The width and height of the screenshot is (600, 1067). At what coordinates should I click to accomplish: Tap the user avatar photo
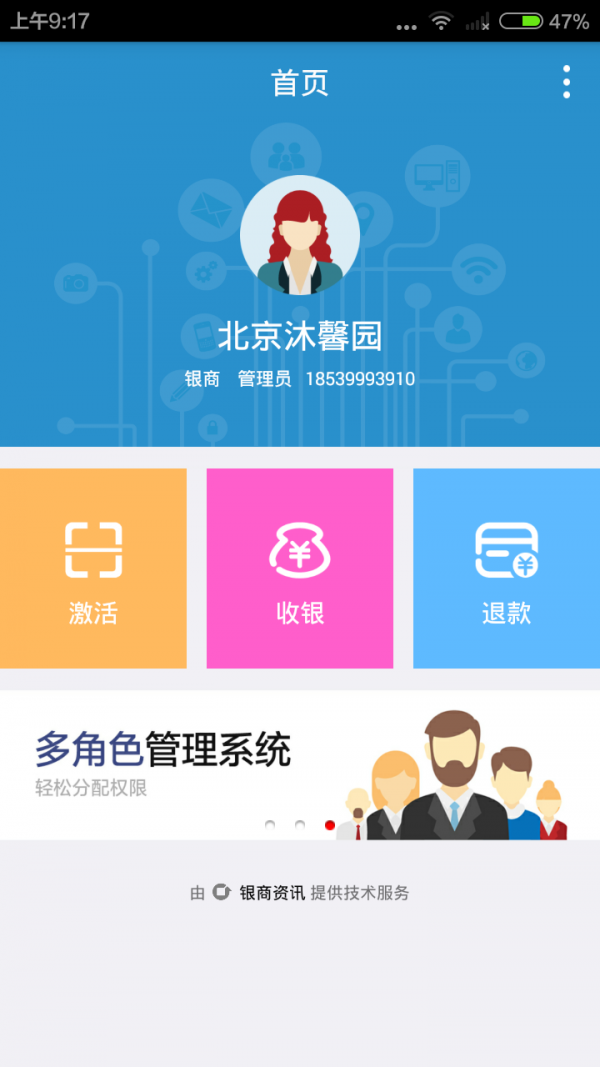[x=300, y=235]
